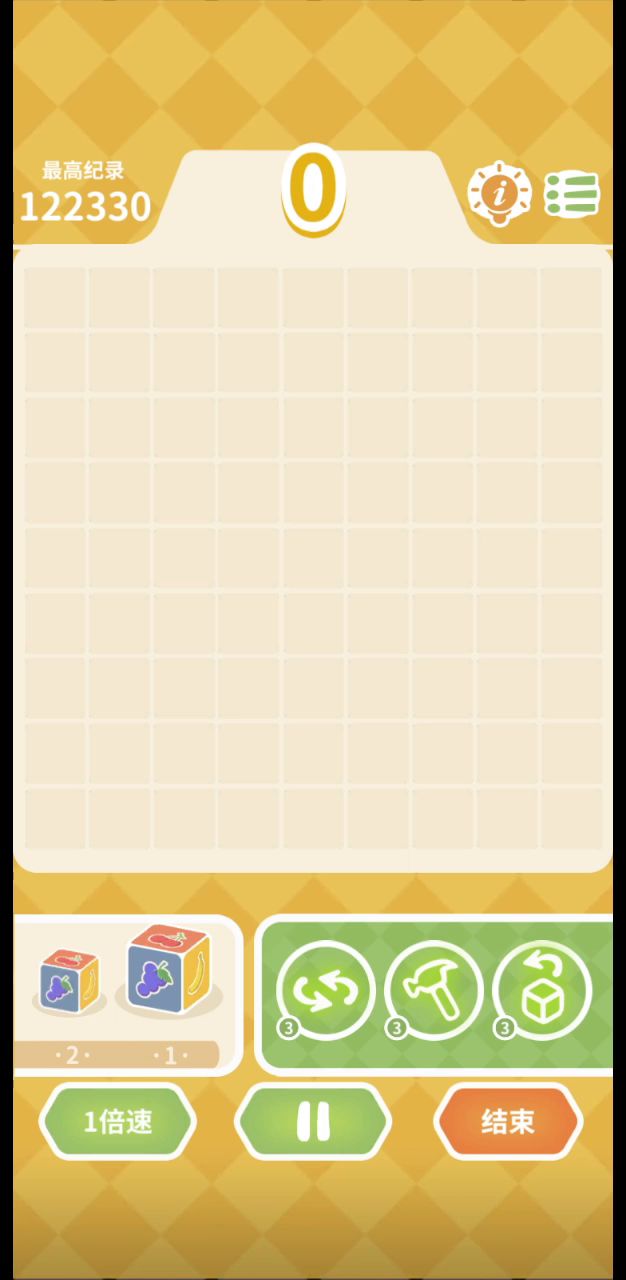End the game with 结束
Viewport: 626px width, 1280px height.
coord(508,1122)
